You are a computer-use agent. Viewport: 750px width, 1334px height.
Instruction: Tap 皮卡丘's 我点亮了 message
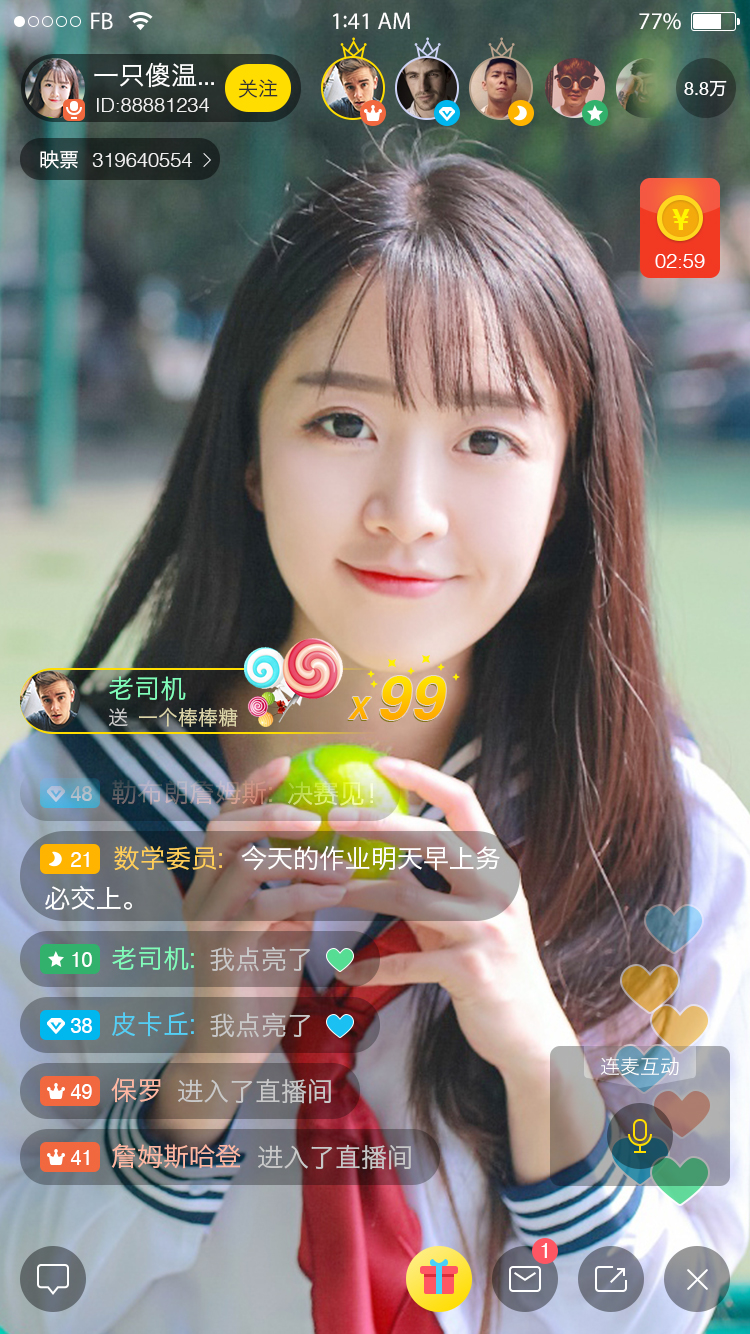point(200,1025)
